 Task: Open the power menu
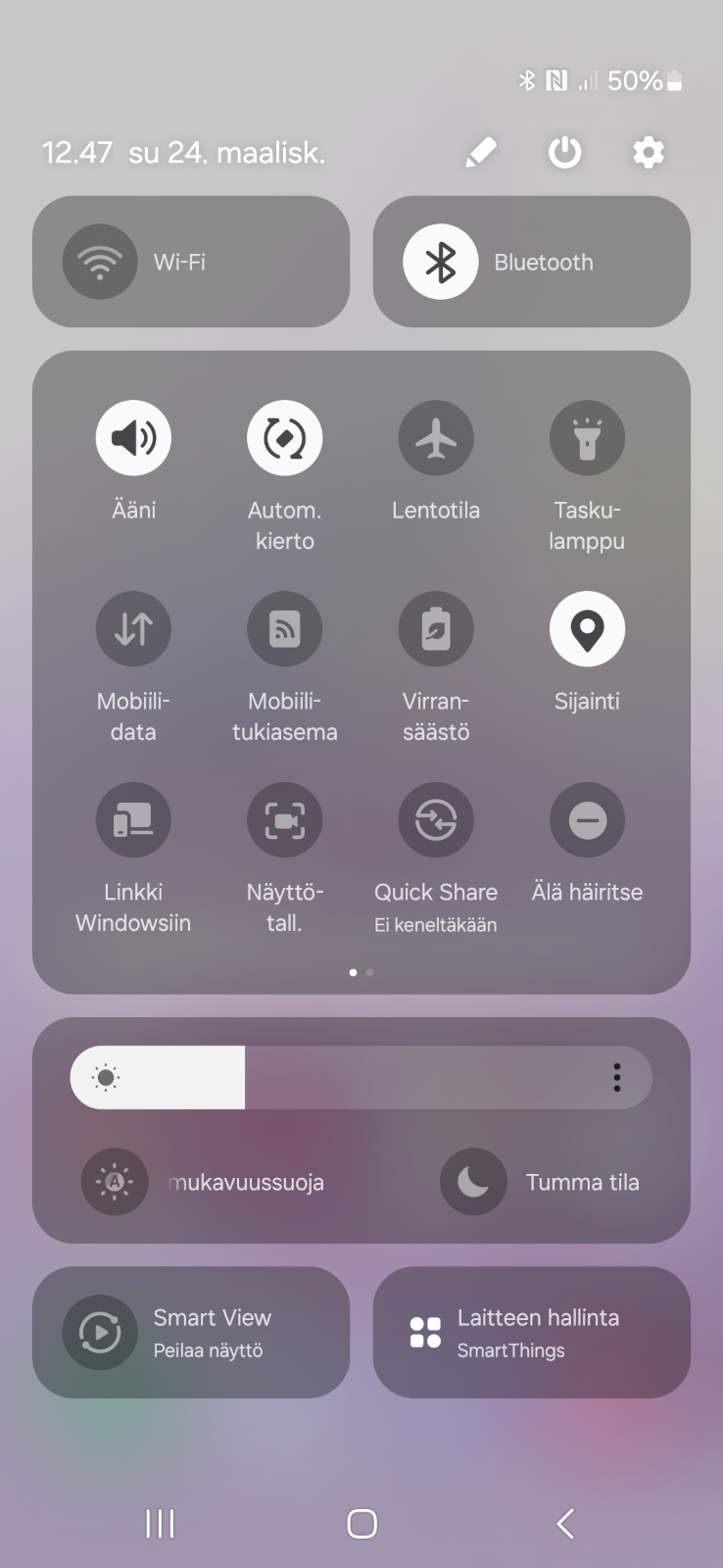564,153
